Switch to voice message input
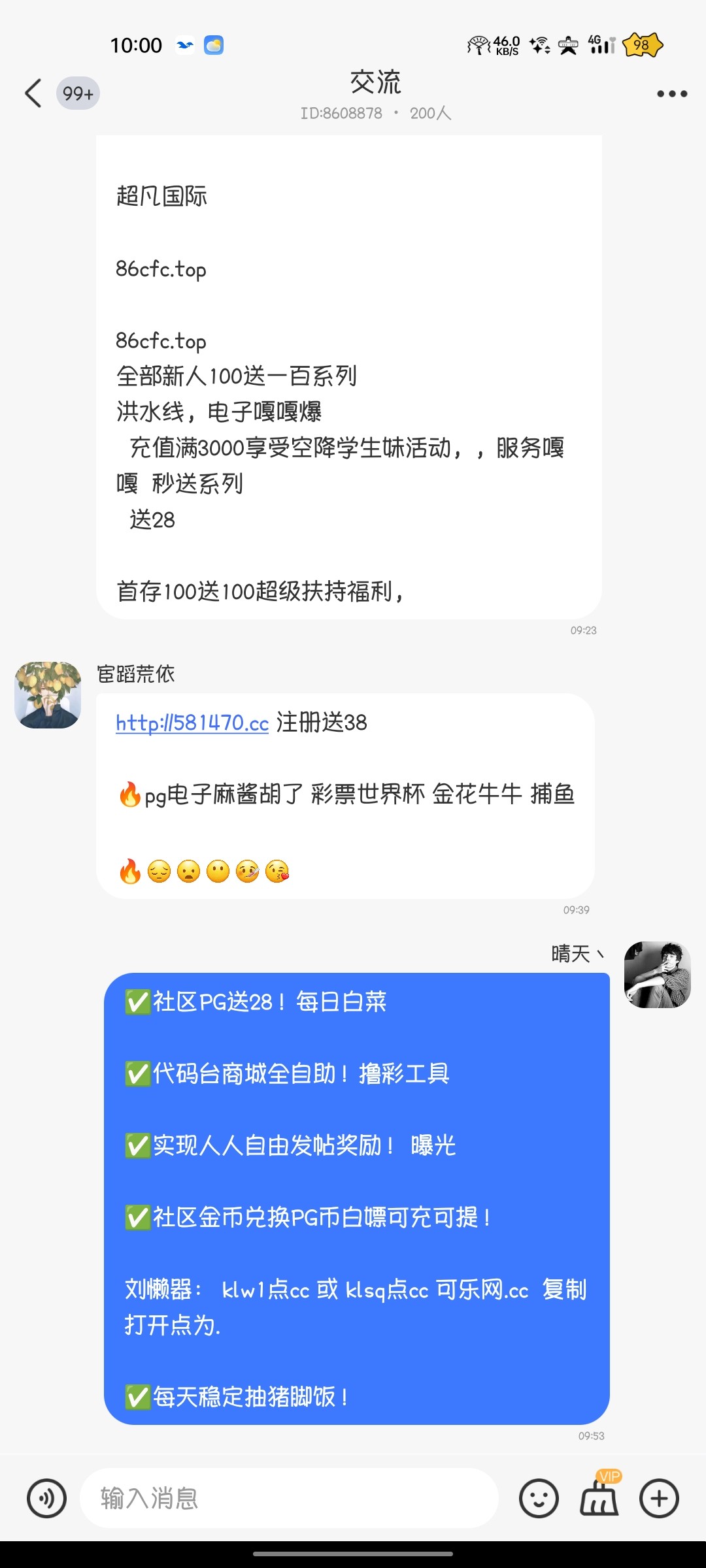 pos(46,1498)
